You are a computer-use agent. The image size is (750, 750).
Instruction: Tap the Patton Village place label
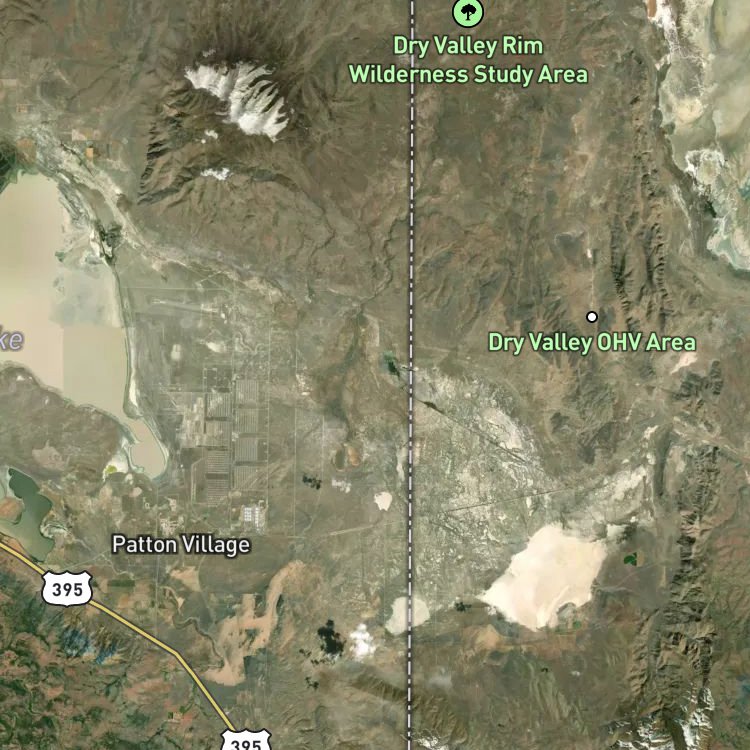(181, 545)
